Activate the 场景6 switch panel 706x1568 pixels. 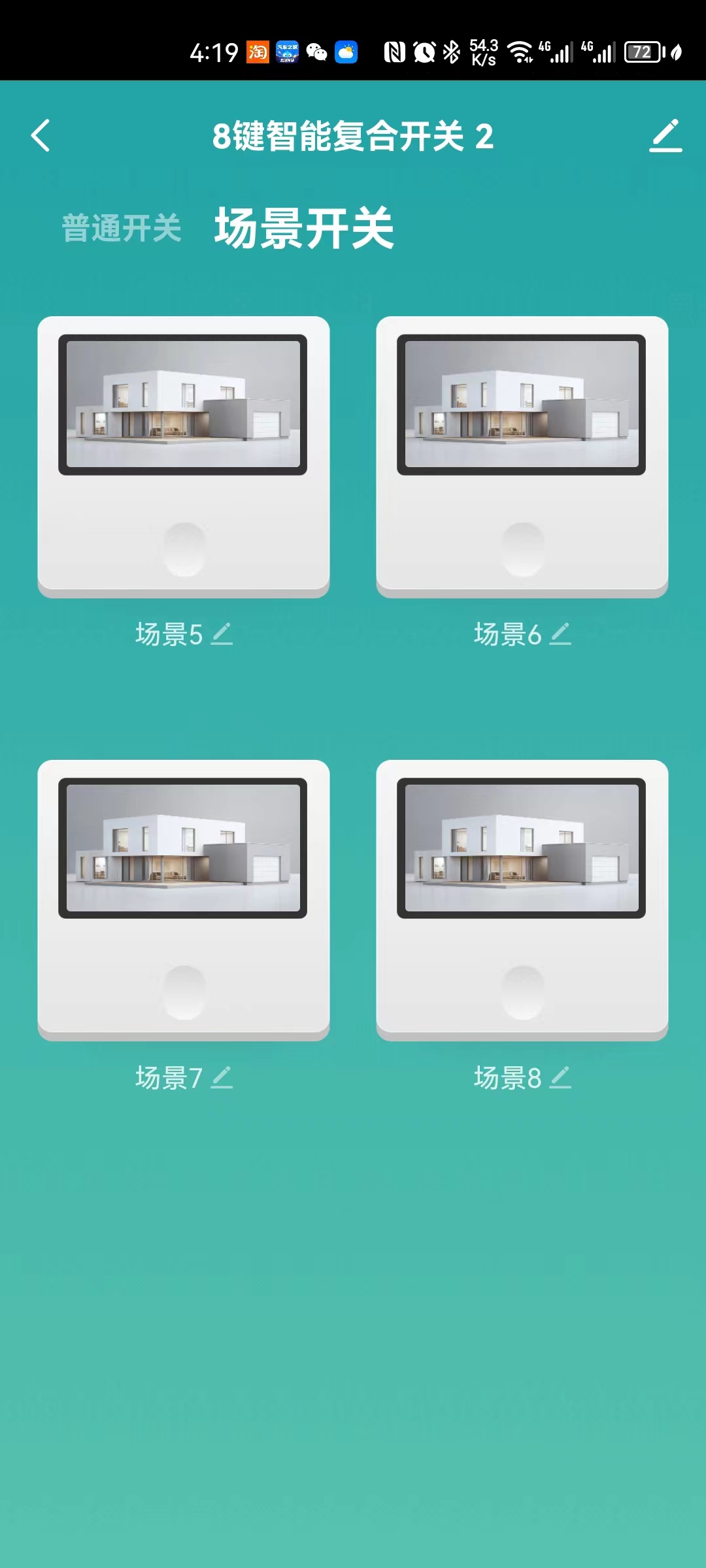[x=522, y=457]
